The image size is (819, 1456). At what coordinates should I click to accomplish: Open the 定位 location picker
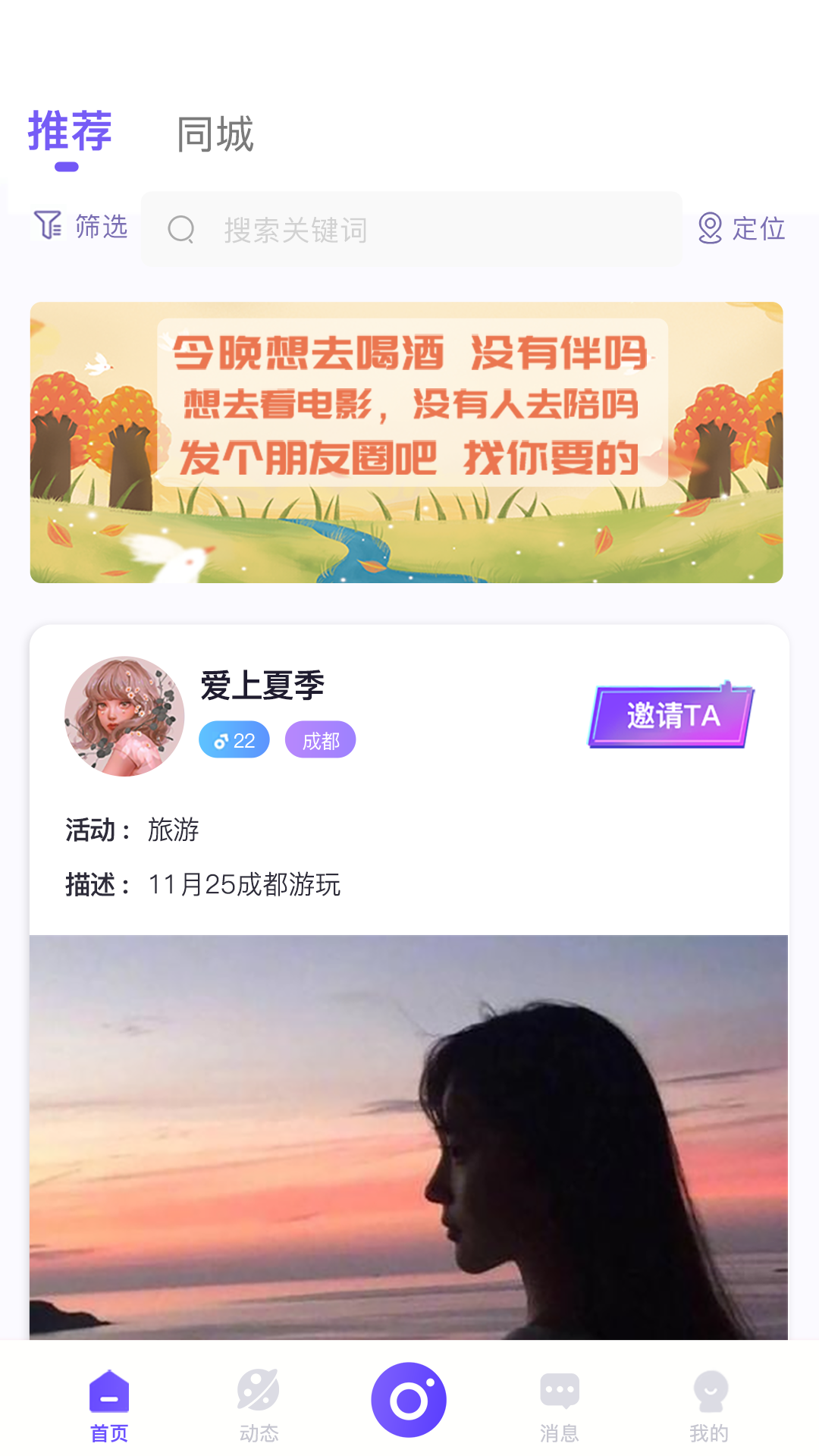(741, 228)
